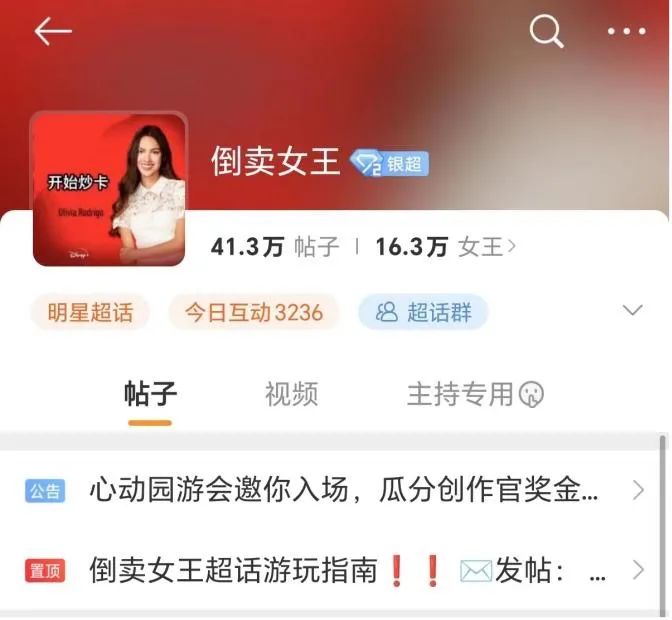Go back using the top-left arrow

(x=53, y=32)
